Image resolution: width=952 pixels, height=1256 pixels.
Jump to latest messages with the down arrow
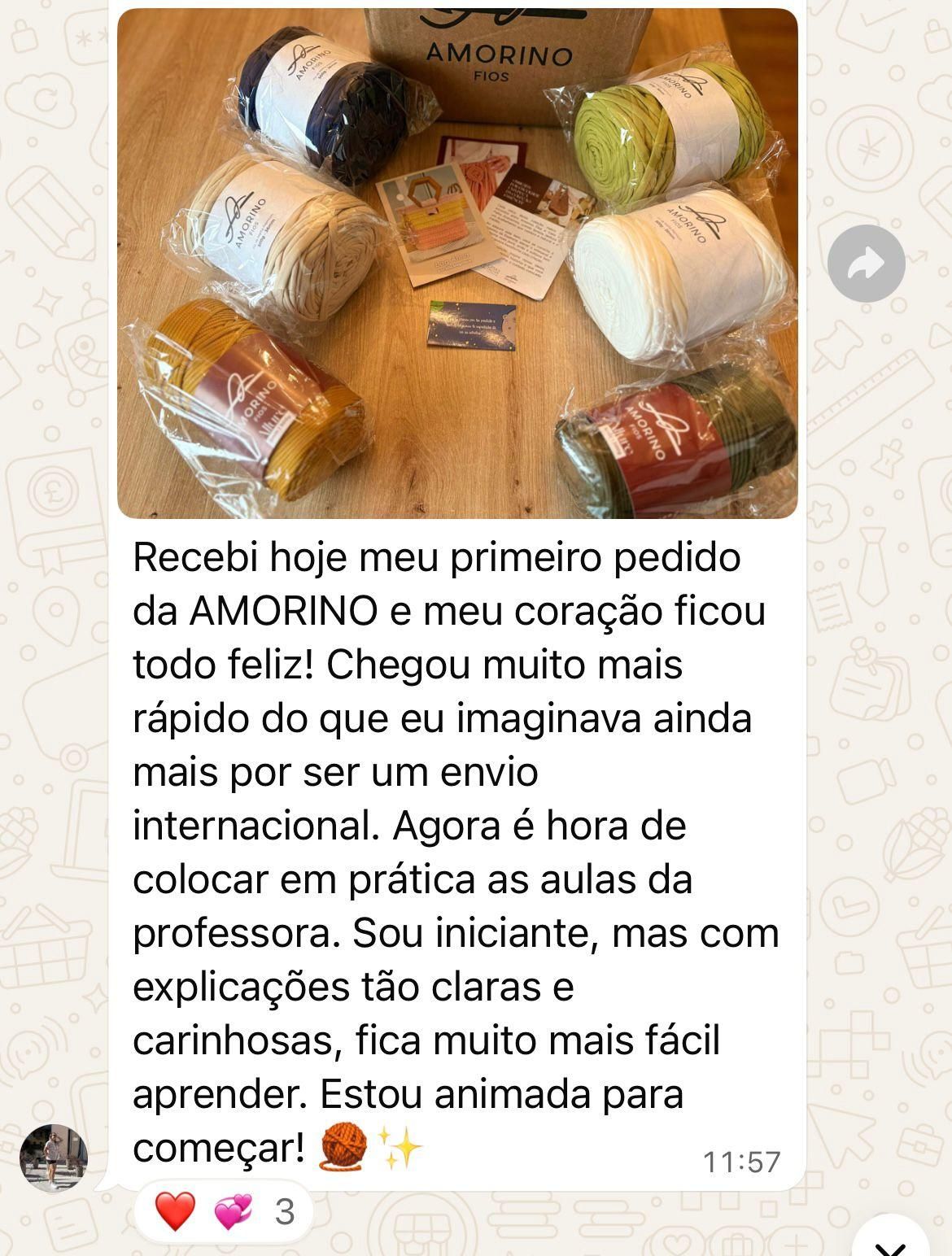pyautogui.click(x=893, y=1243)
